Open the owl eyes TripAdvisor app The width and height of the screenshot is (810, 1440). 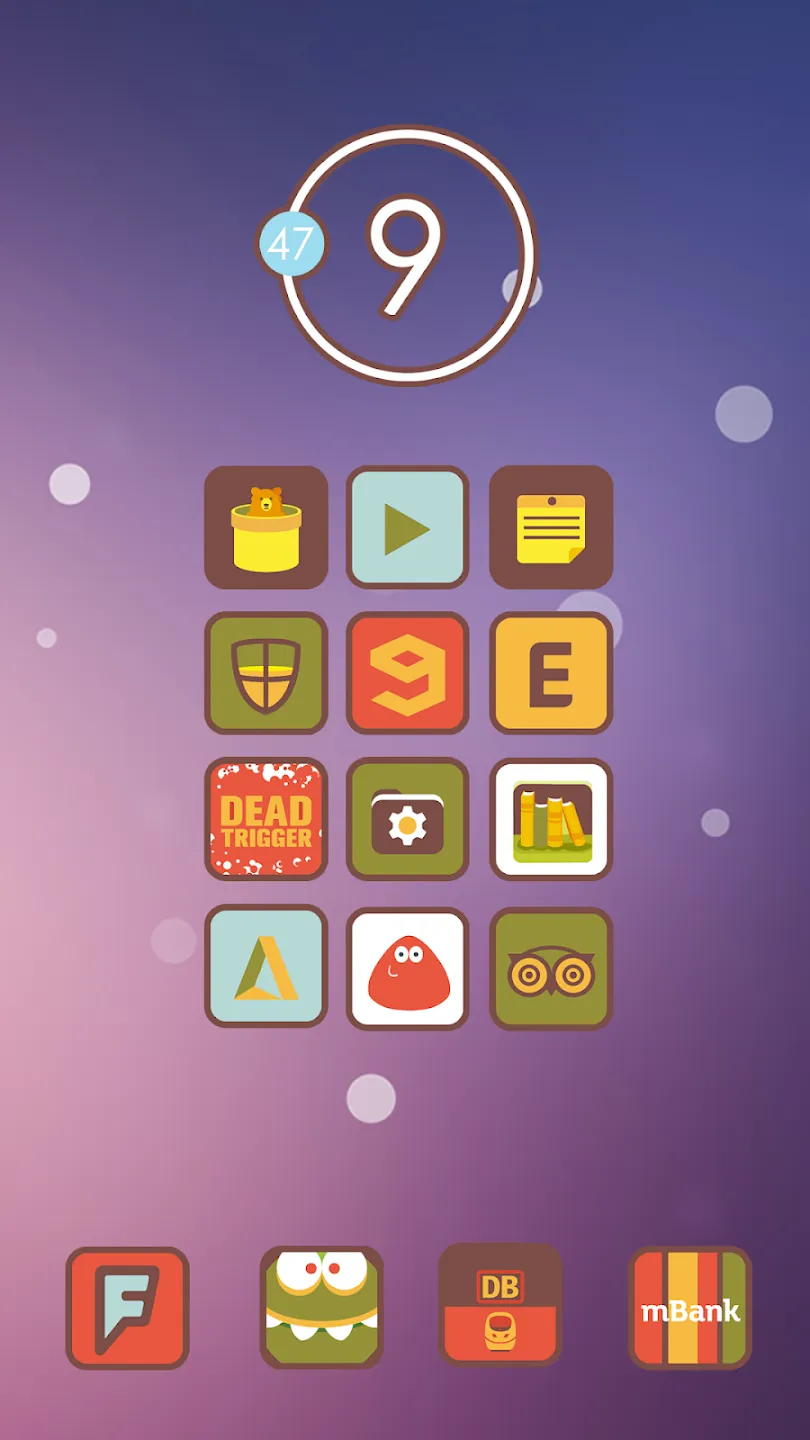(551, 968)
